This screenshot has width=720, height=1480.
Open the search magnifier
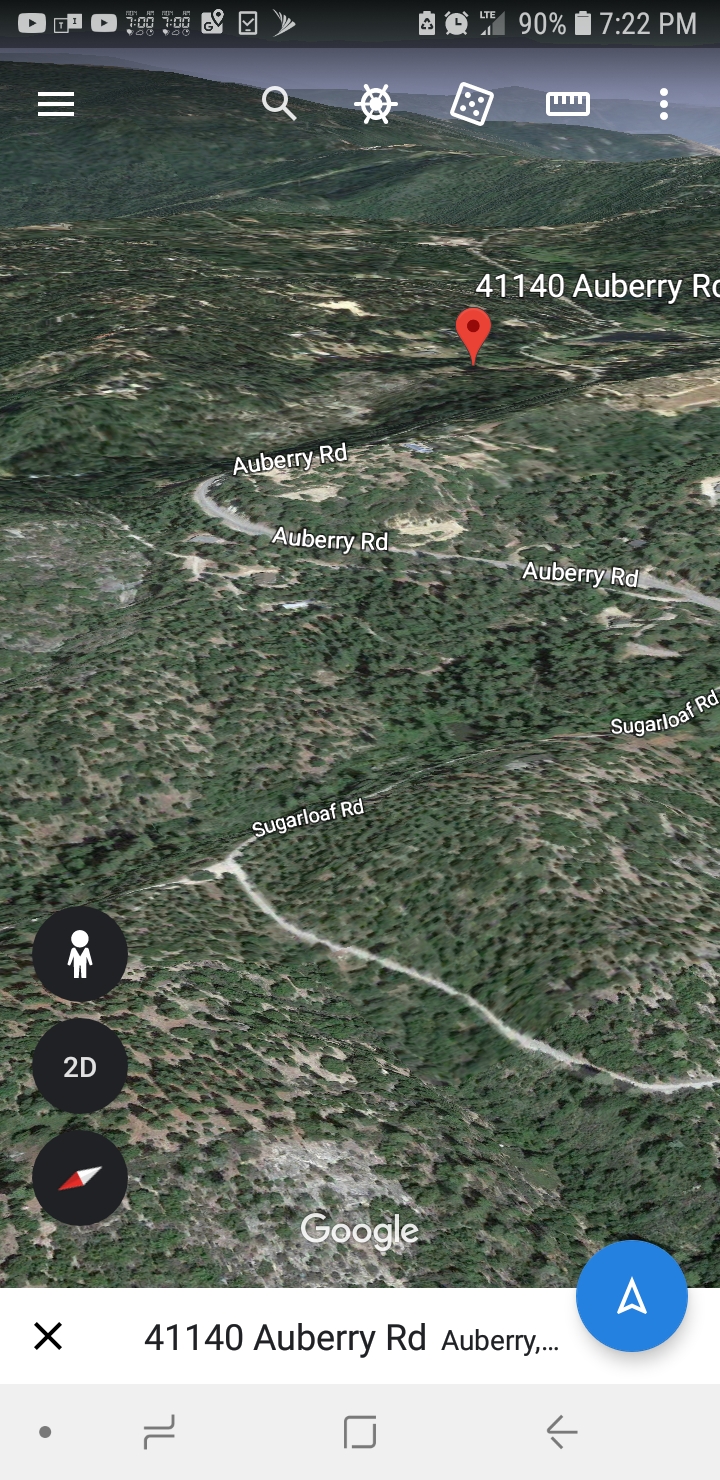pyautogui.click(x=279, y=103)
